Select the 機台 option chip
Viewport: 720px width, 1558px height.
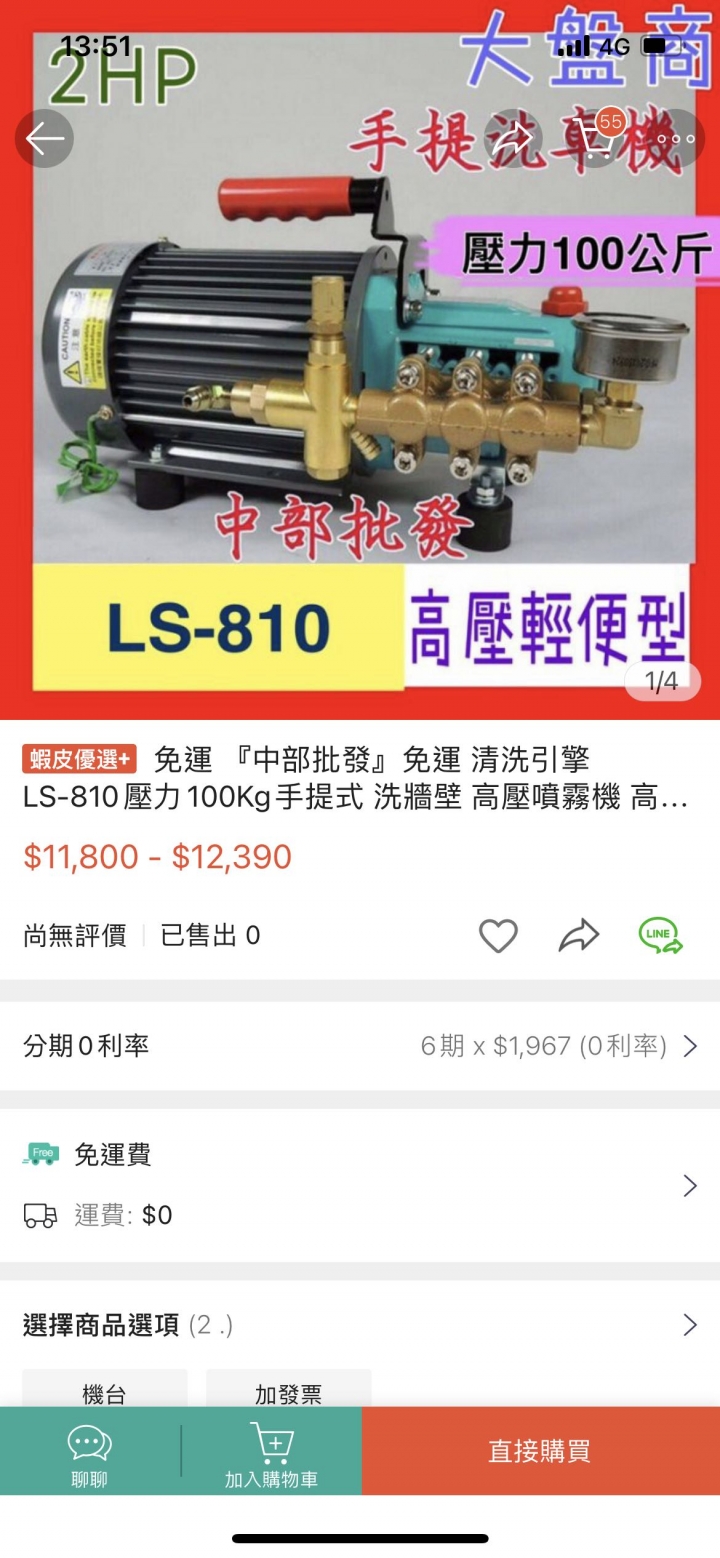click(104, 1390)
